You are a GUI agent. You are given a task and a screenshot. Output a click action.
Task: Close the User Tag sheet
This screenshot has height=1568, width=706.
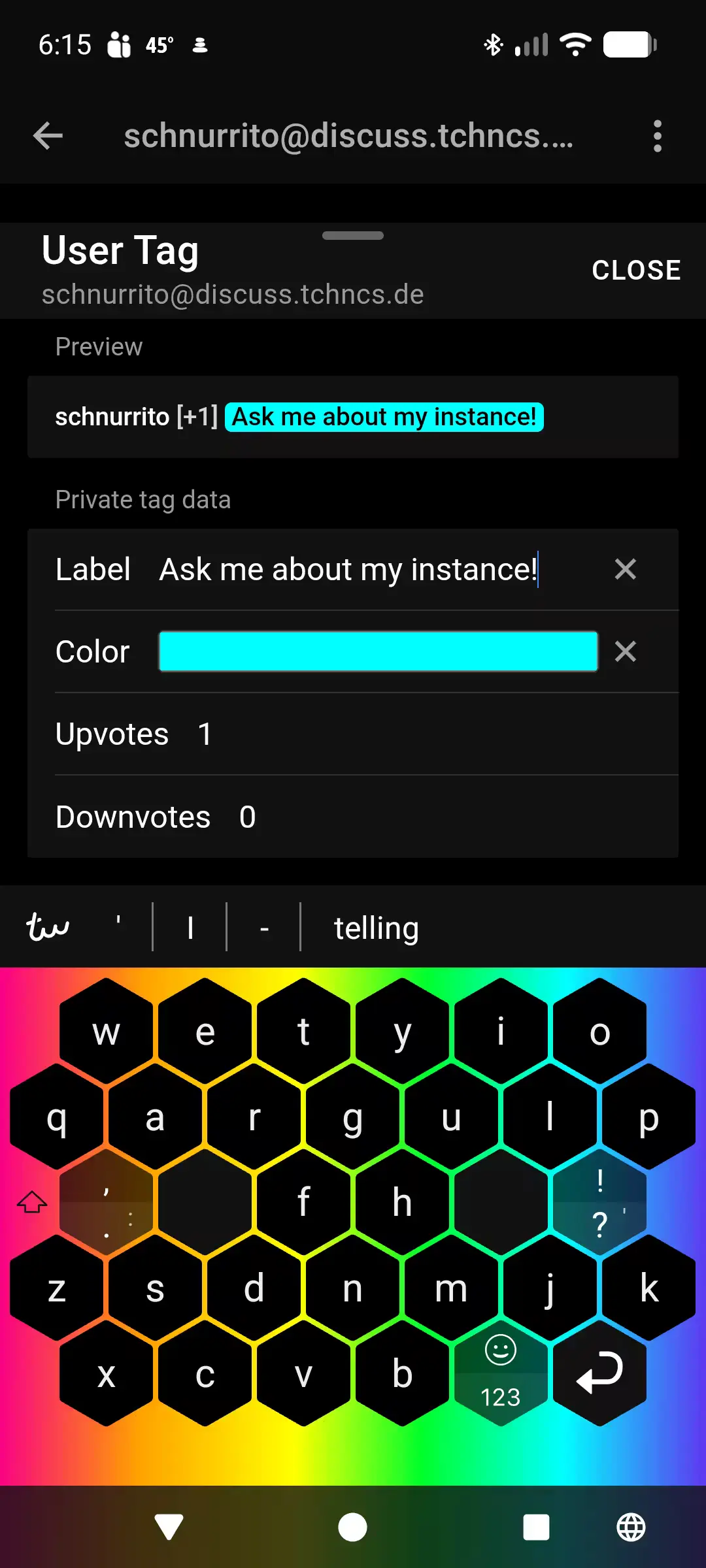tap(635, 270)
